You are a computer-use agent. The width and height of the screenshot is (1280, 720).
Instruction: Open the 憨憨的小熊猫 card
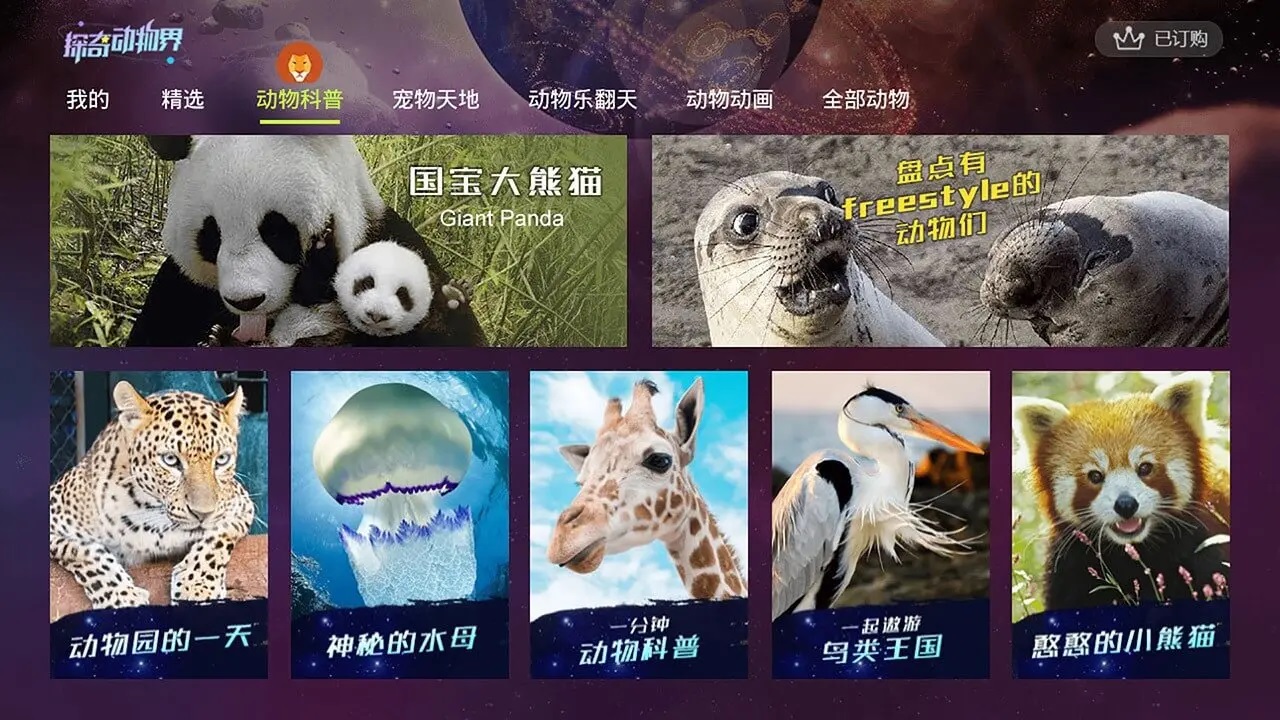1121,524
